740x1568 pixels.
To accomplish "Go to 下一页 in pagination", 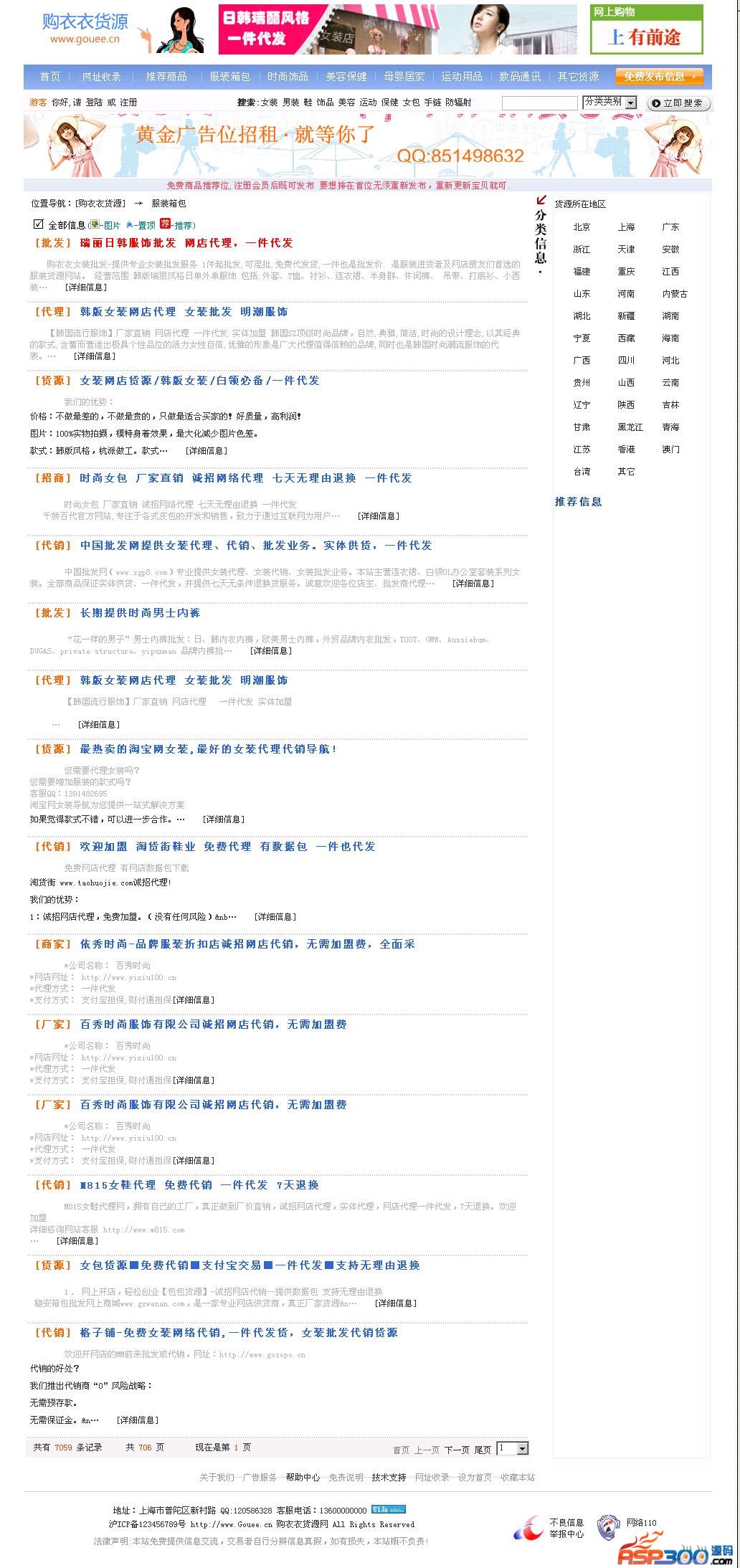I will click(456, 1450).
